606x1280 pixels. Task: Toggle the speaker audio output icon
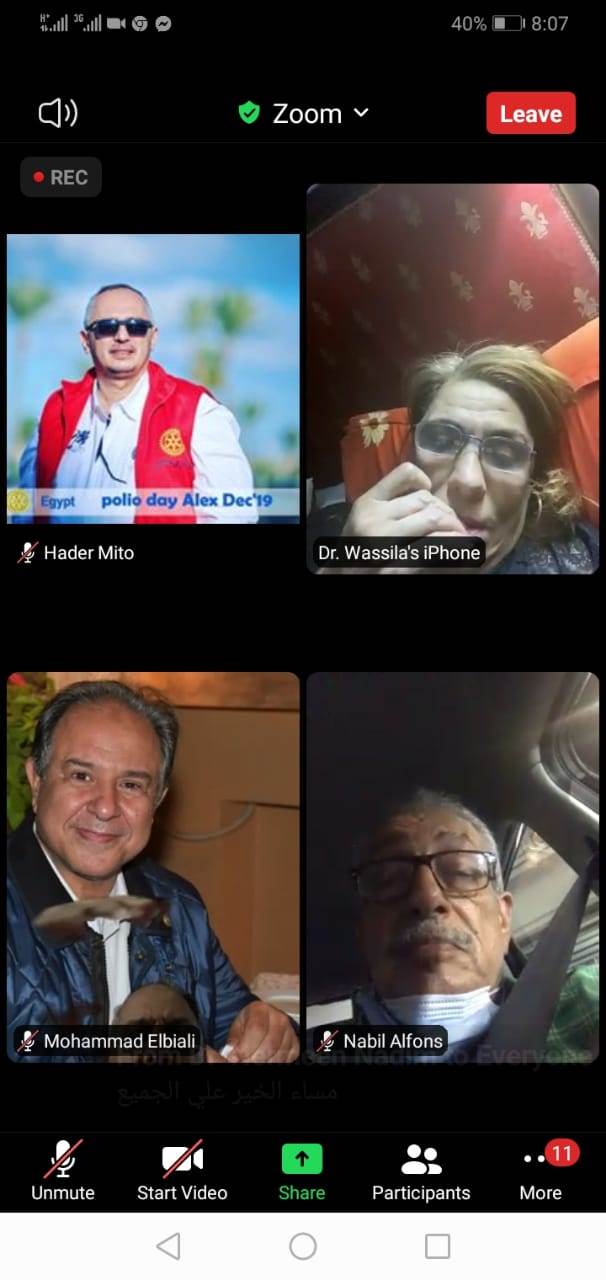click(x=58, y=113)
